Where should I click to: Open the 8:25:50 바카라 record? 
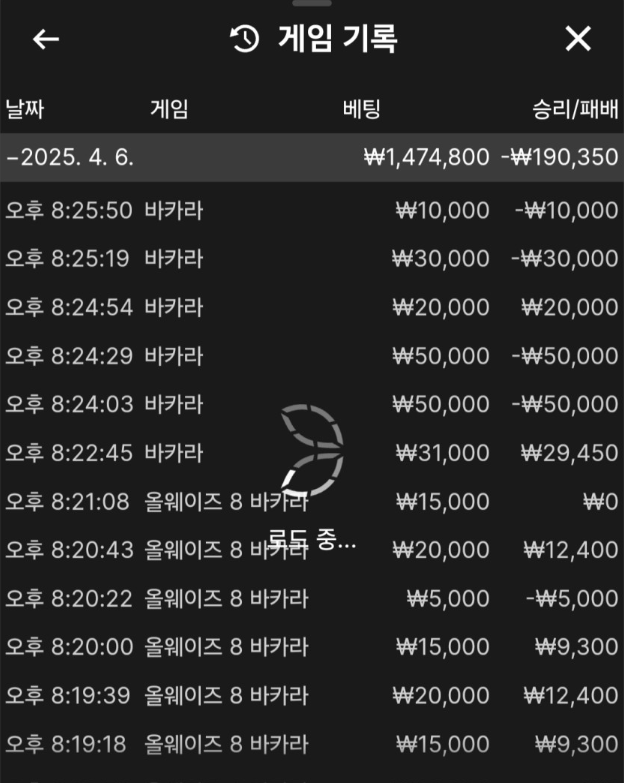pyautogui.click(x=310, y=211)
